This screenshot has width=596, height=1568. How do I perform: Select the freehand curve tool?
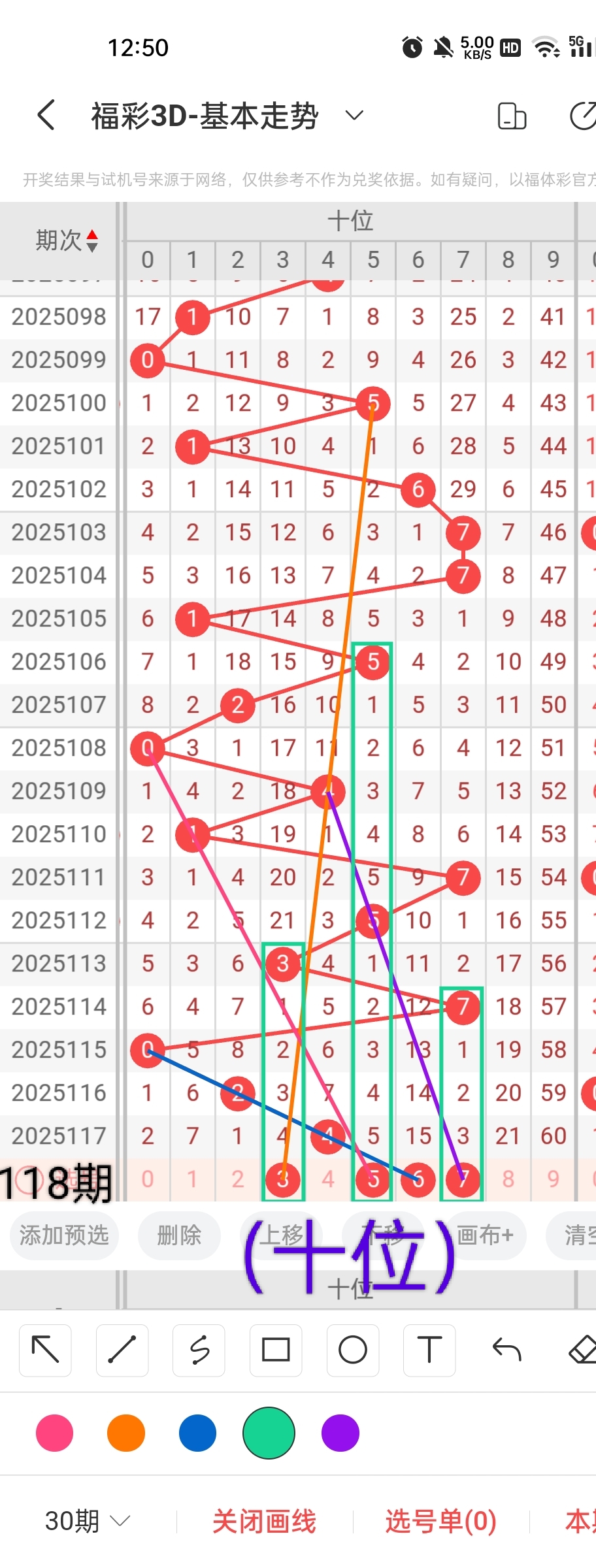(199, 1350)
